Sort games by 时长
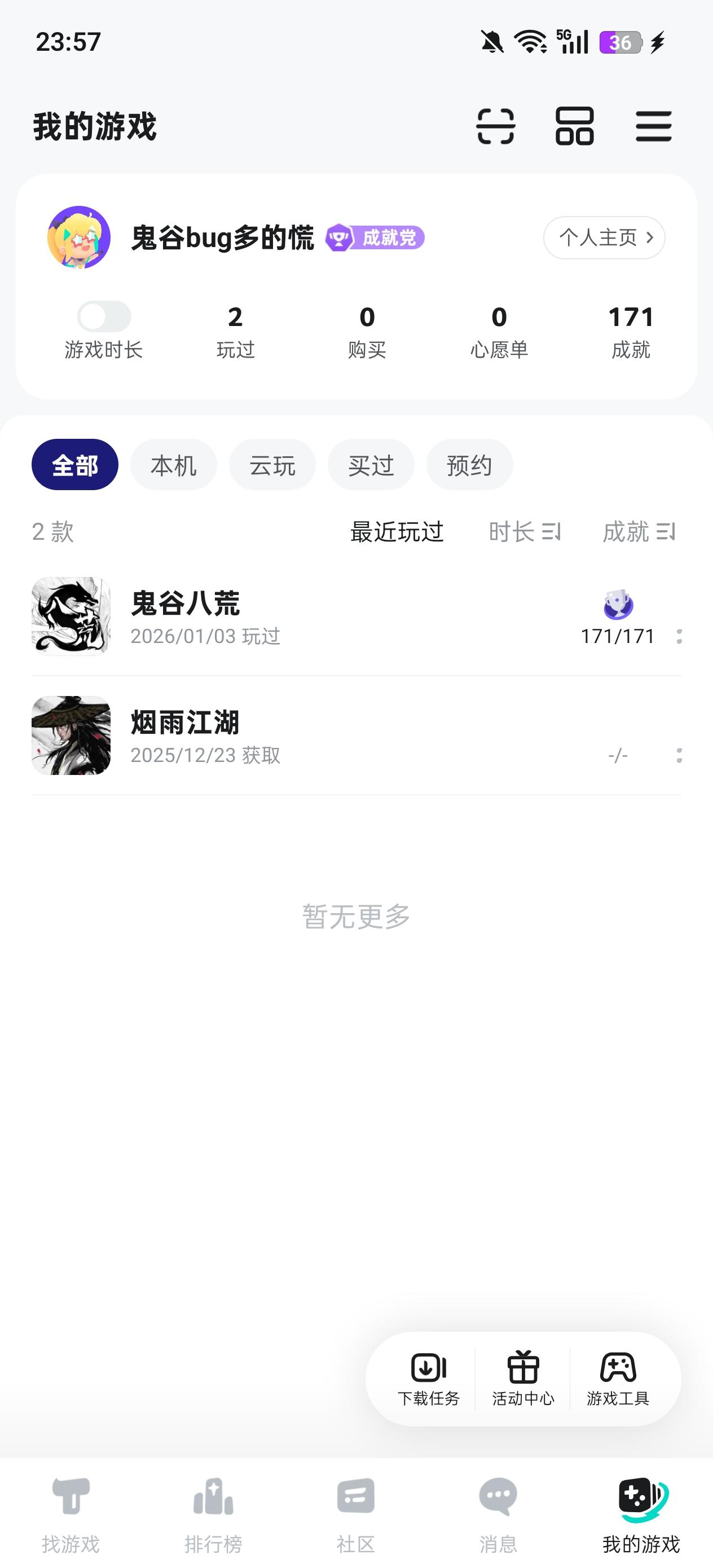Image resolution: width=713 pixels, height=1568 pixels. pos(524,532)
